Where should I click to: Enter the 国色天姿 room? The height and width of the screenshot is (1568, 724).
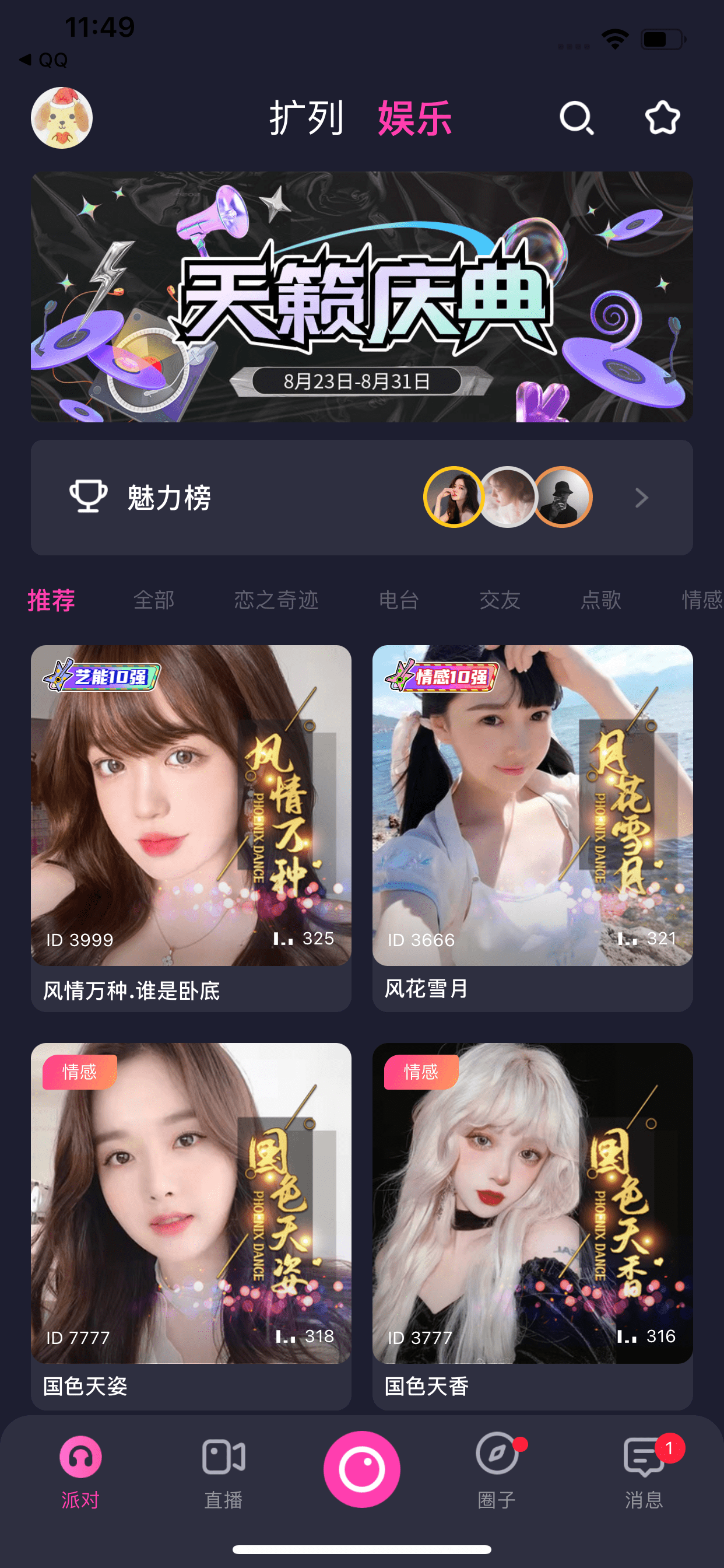191,1224
